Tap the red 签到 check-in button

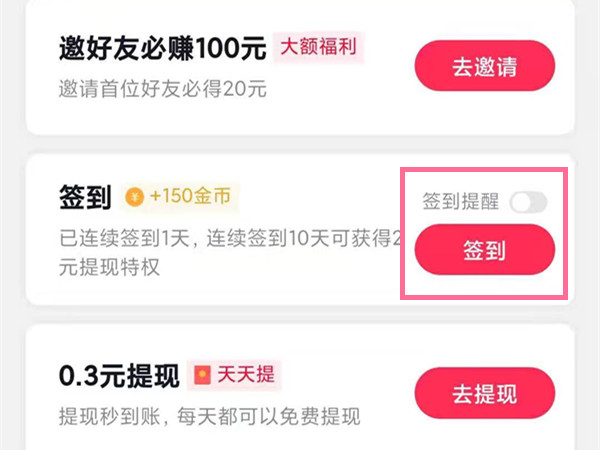(484, 250)
